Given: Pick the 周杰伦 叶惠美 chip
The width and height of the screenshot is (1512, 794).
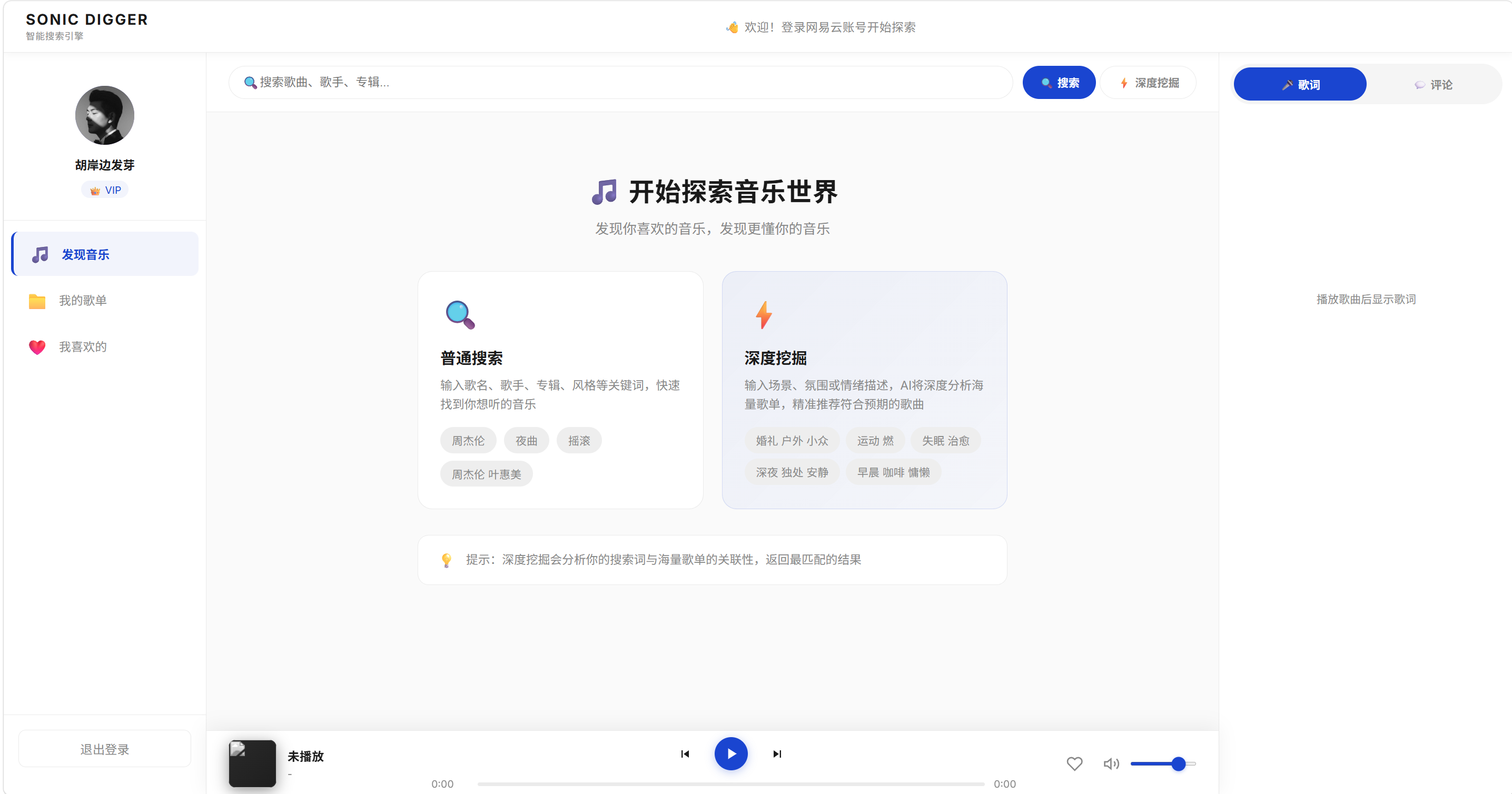Looking at the screenshot, I should point(486,473).
